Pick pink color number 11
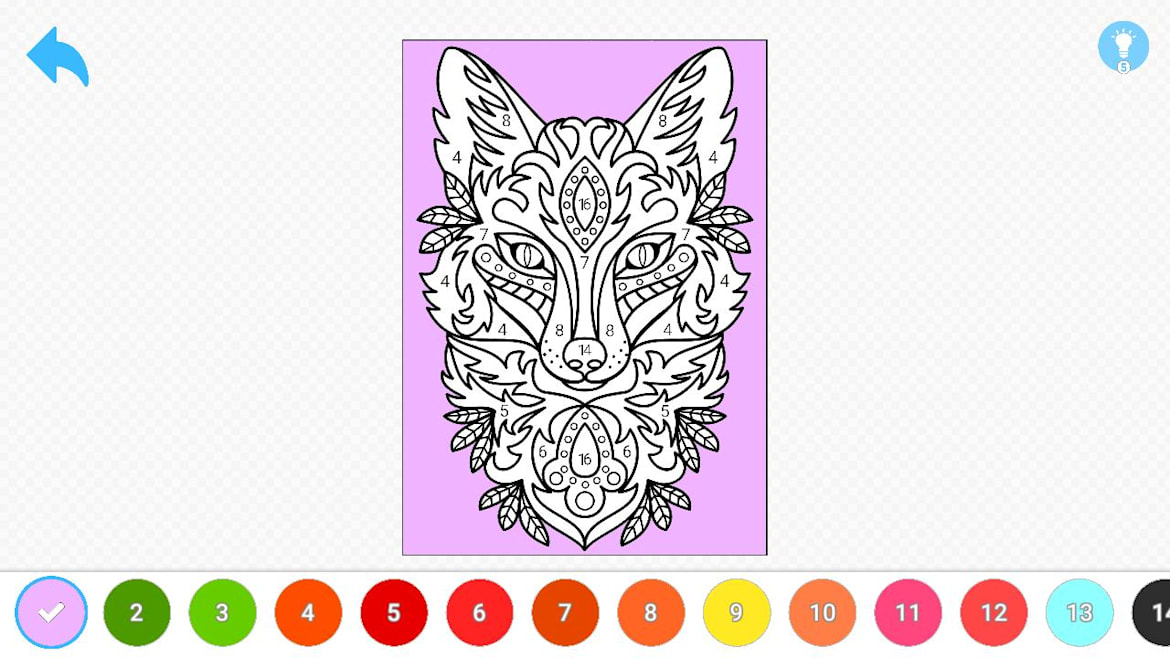The image size is (1170, 658). 908,612
